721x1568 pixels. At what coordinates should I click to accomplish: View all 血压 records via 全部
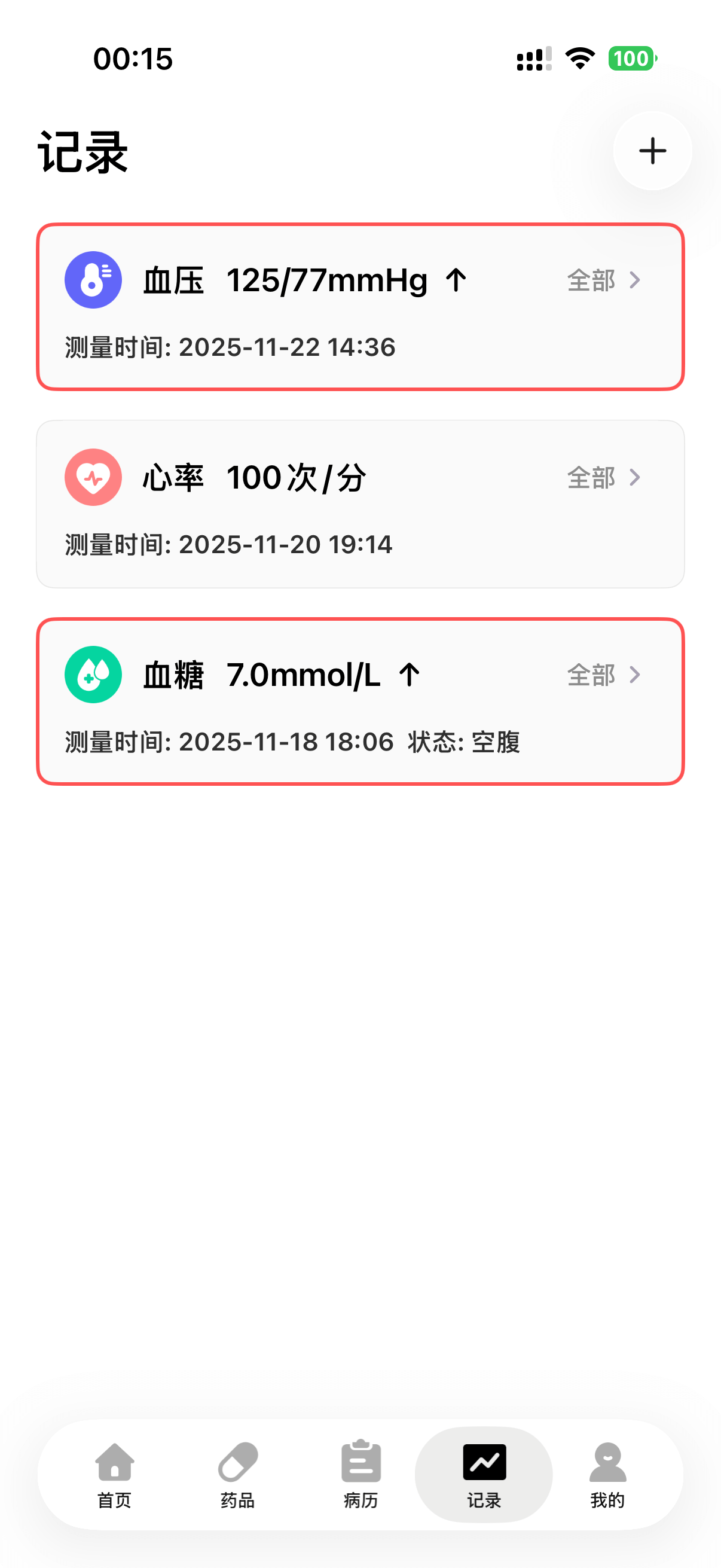[604, 280]
